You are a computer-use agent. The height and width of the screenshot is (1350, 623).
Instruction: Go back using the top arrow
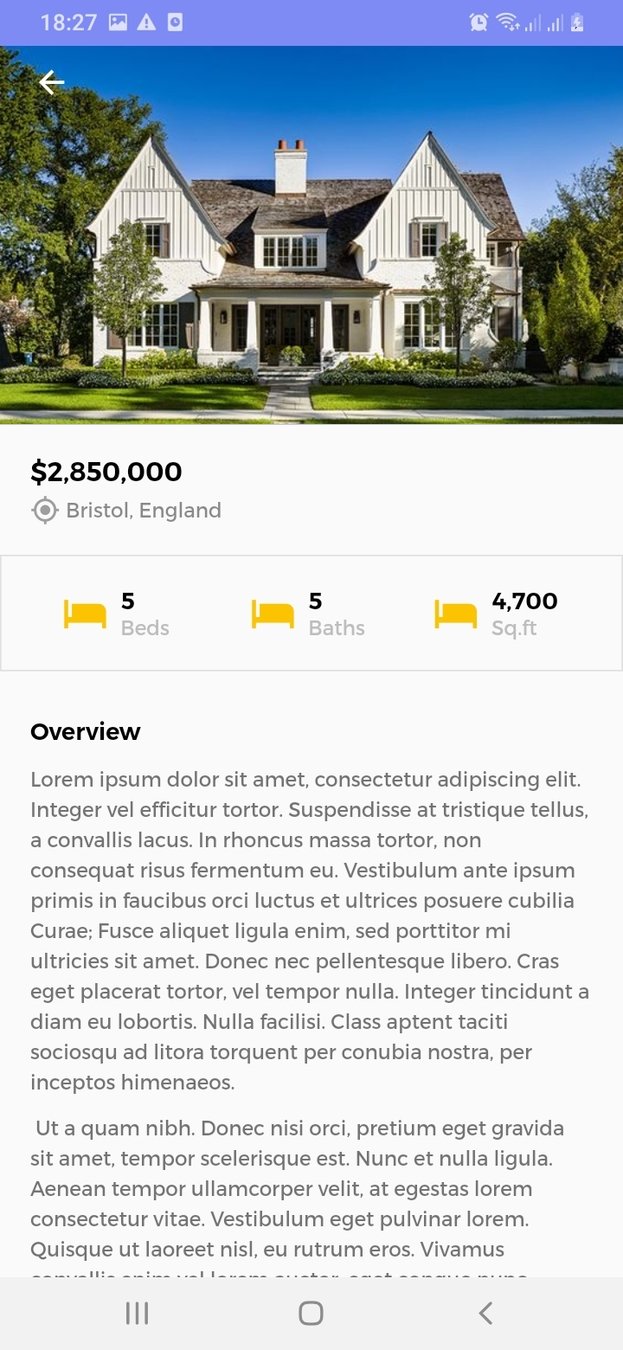click(x=51, y=82)
